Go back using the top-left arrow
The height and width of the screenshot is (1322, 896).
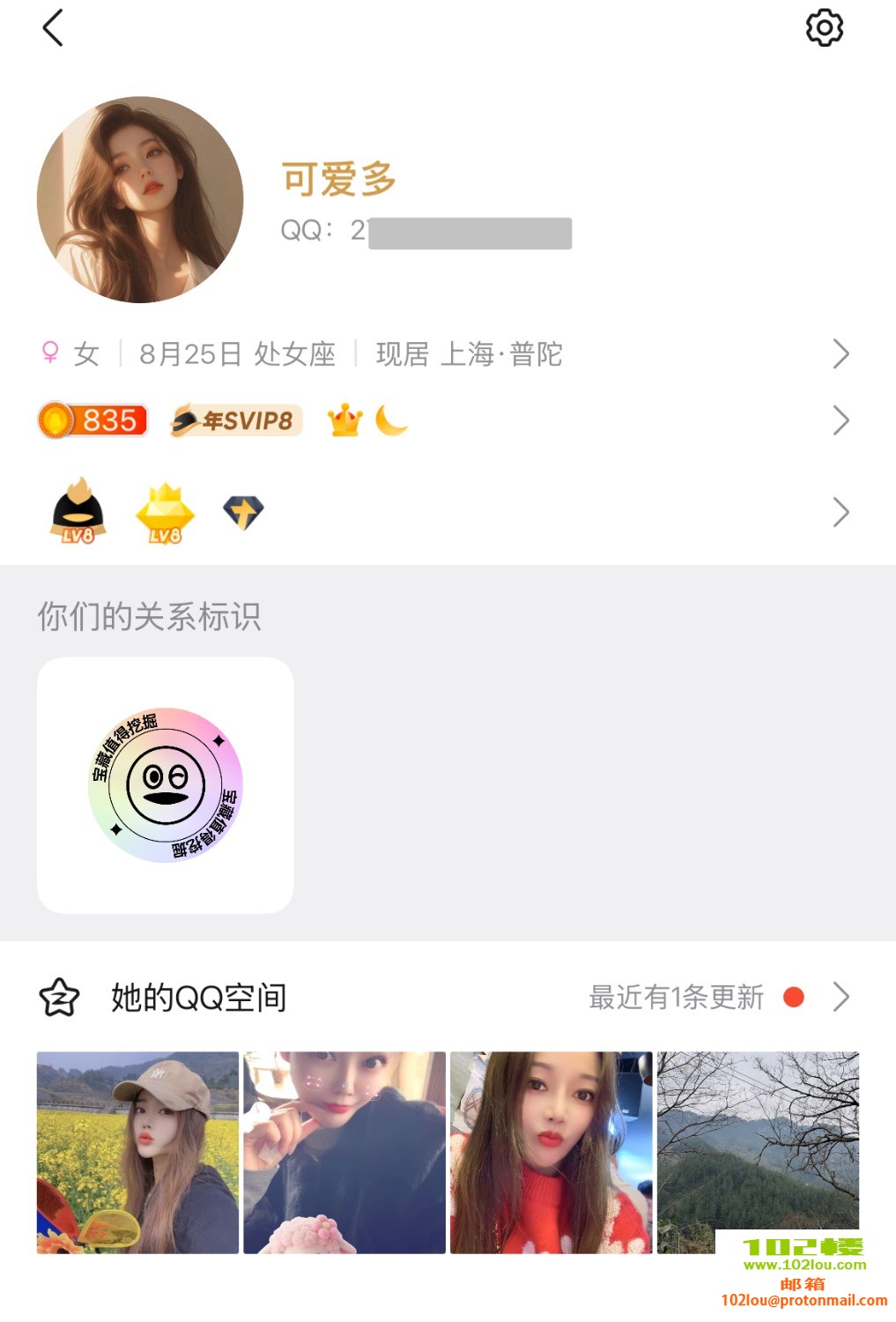53,28
